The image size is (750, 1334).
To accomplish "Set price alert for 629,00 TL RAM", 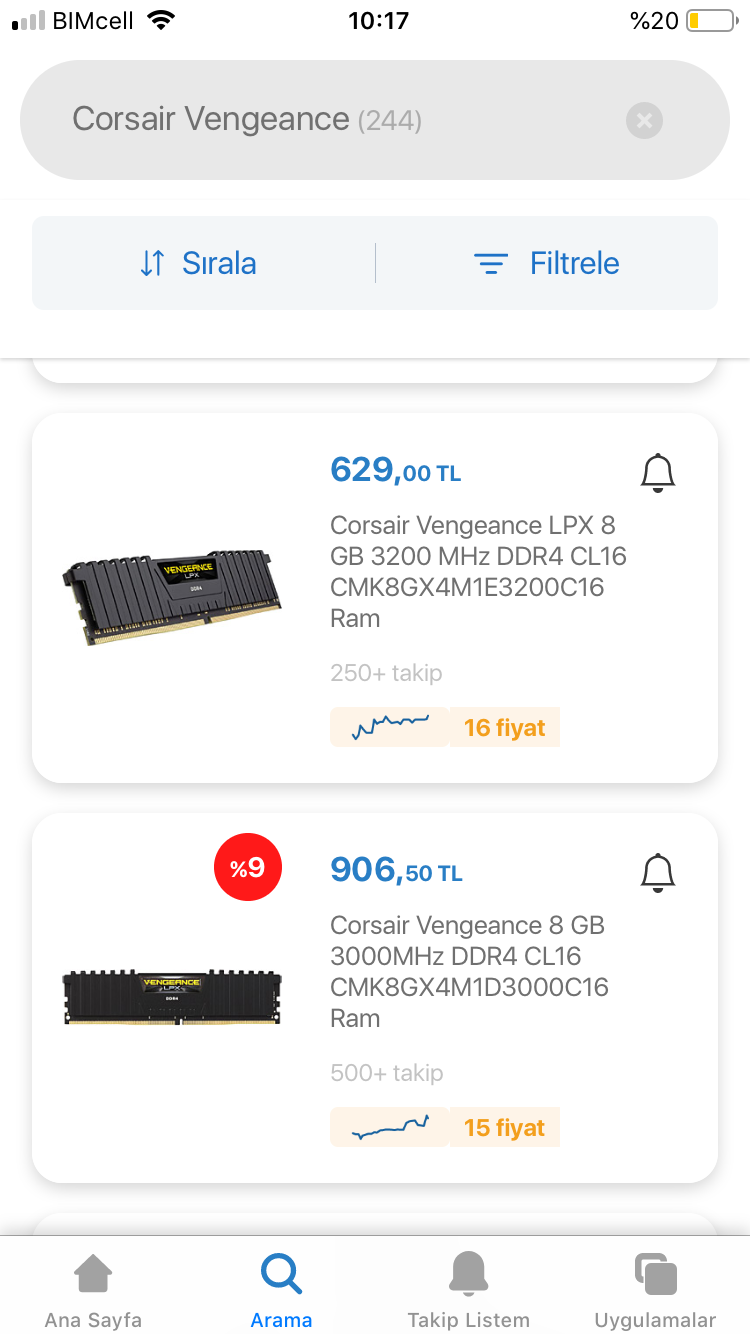I will (x=657, y=473).
